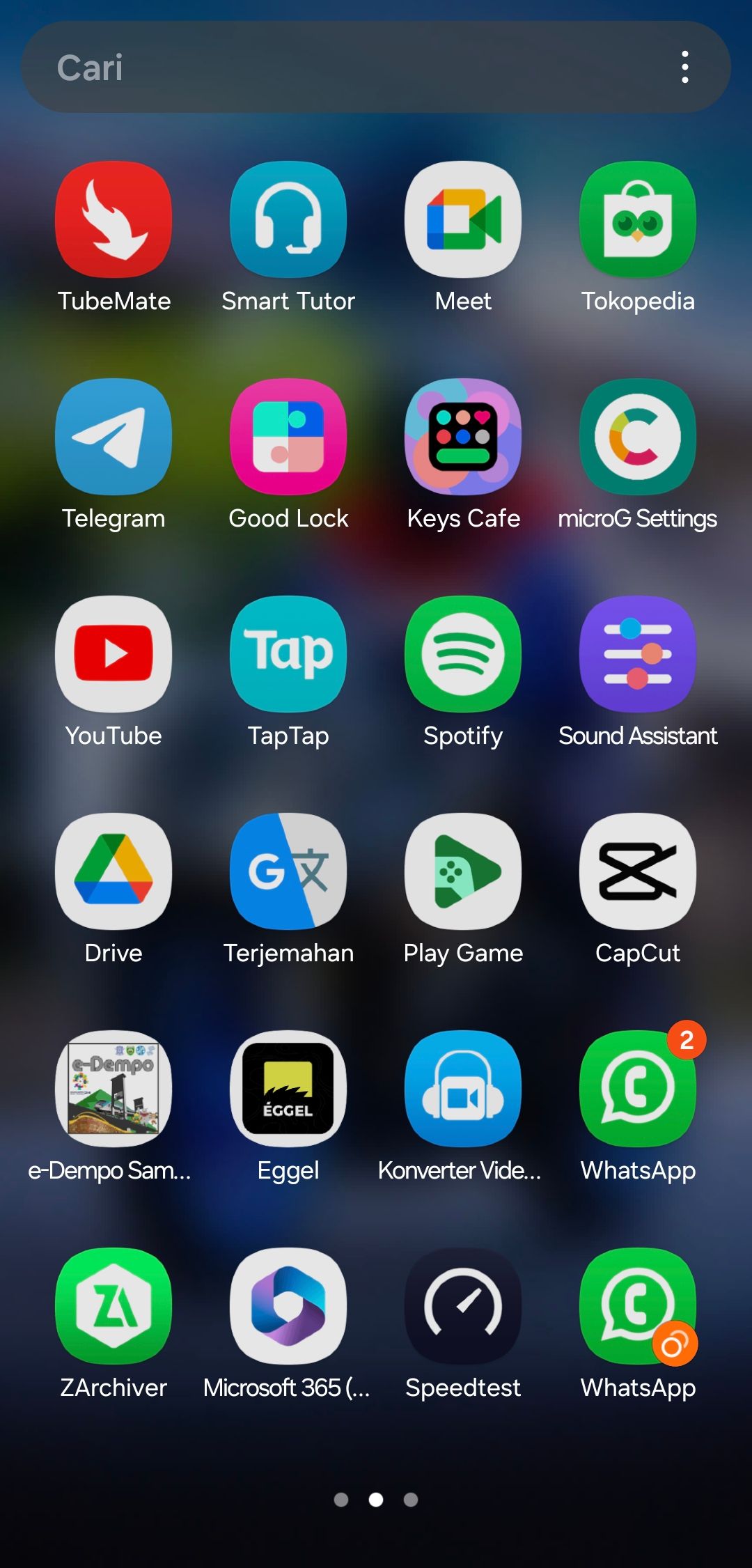The width and height of the screenshot is (752, 1568).
Task: Open Keys Cafe keyboard app
Action: click(x=462, y=436)
